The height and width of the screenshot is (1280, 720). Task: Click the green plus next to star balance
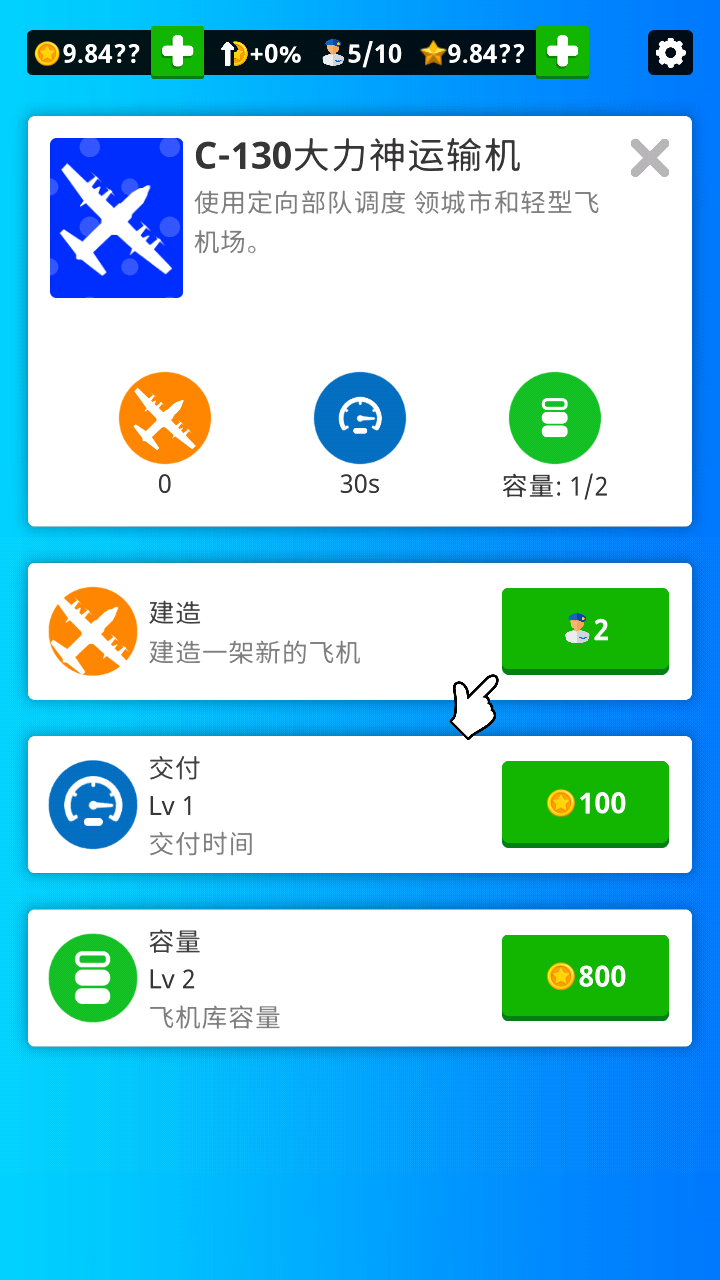tap(562, 53)
